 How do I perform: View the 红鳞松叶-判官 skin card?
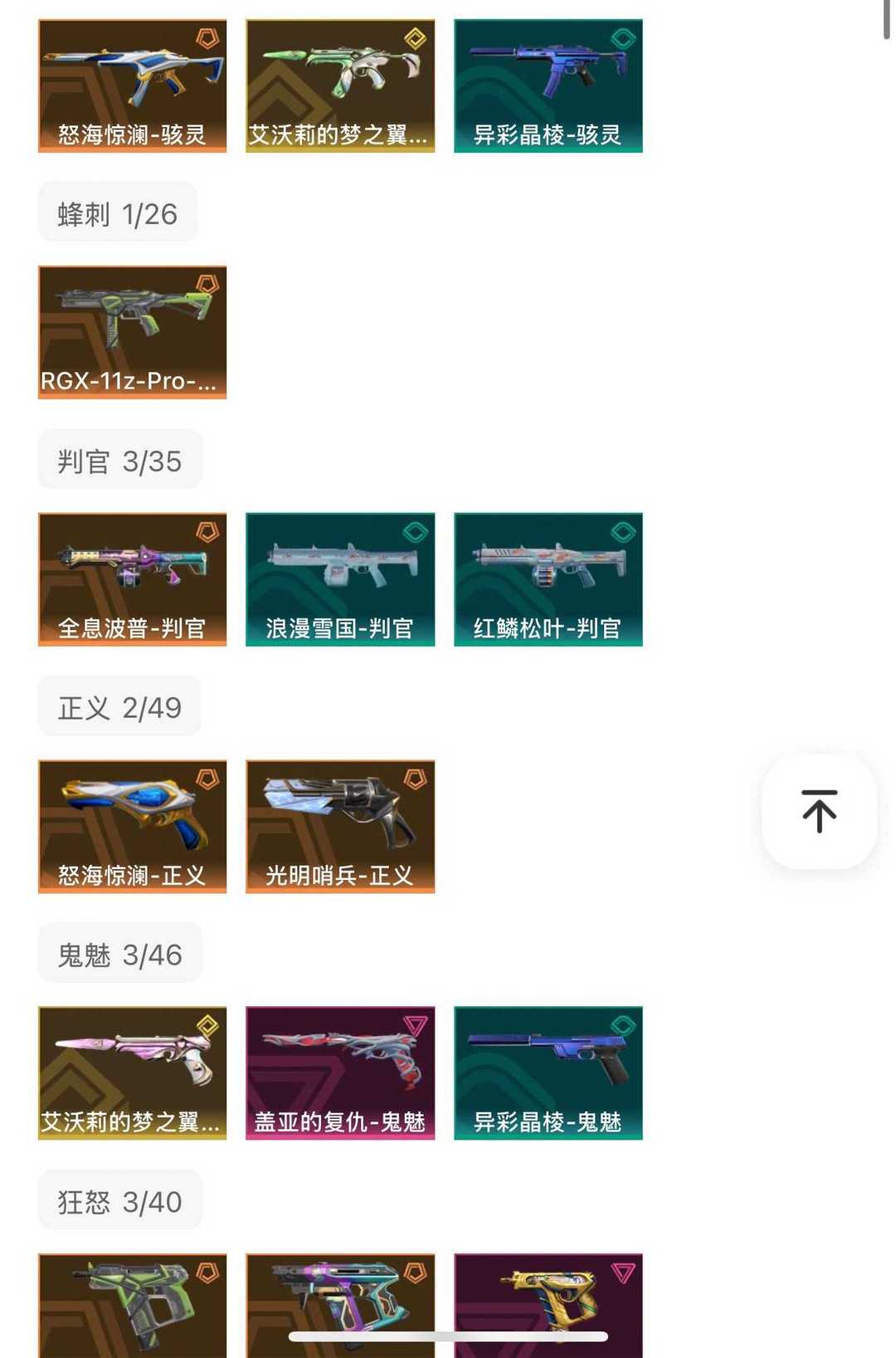pos(548,579)
